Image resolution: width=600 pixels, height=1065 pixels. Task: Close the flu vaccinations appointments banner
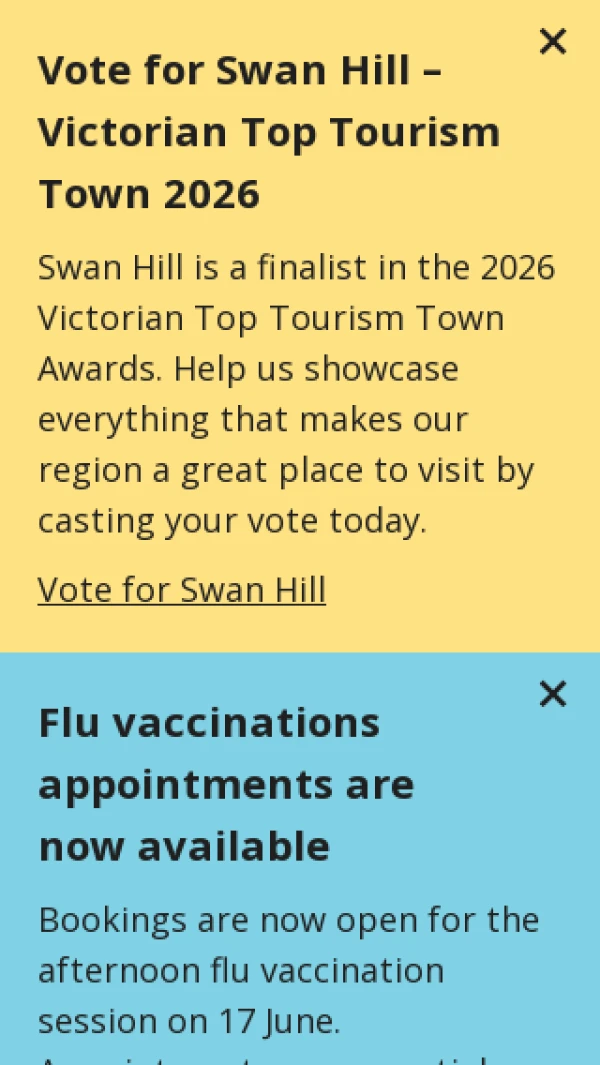pos(552,694)
